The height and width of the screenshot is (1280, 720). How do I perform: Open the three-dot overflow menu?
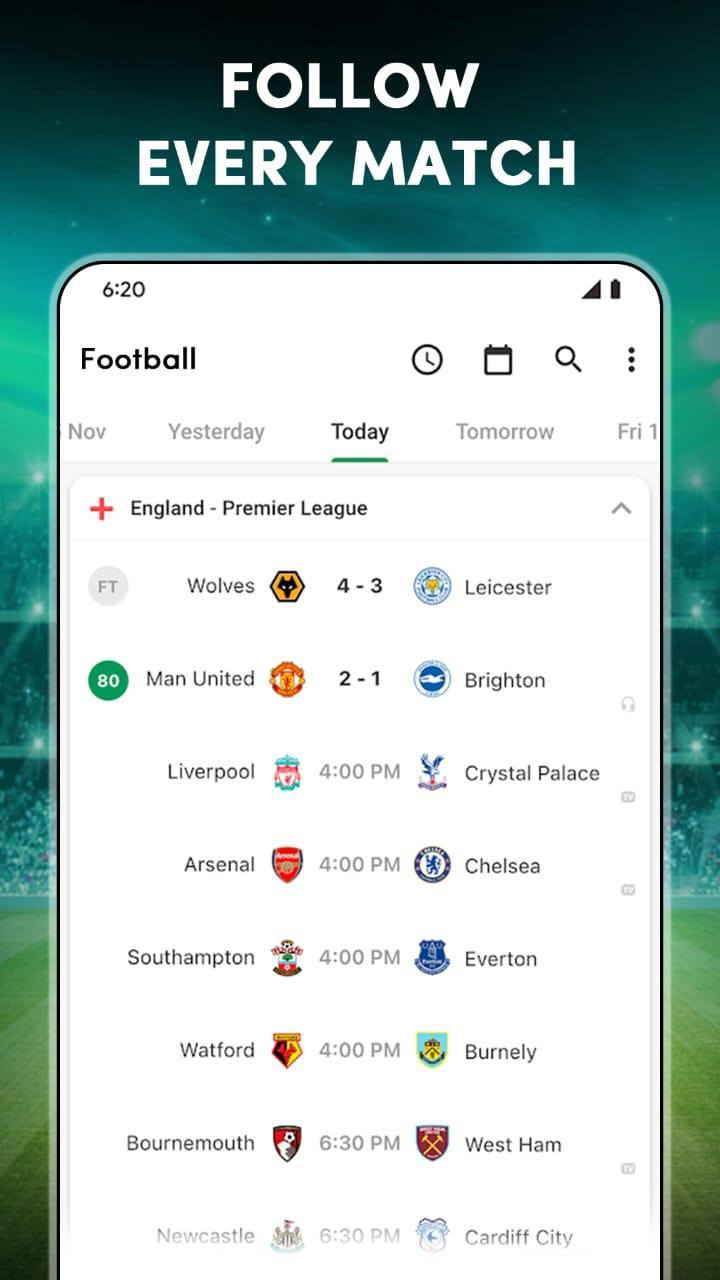point(631,359)
